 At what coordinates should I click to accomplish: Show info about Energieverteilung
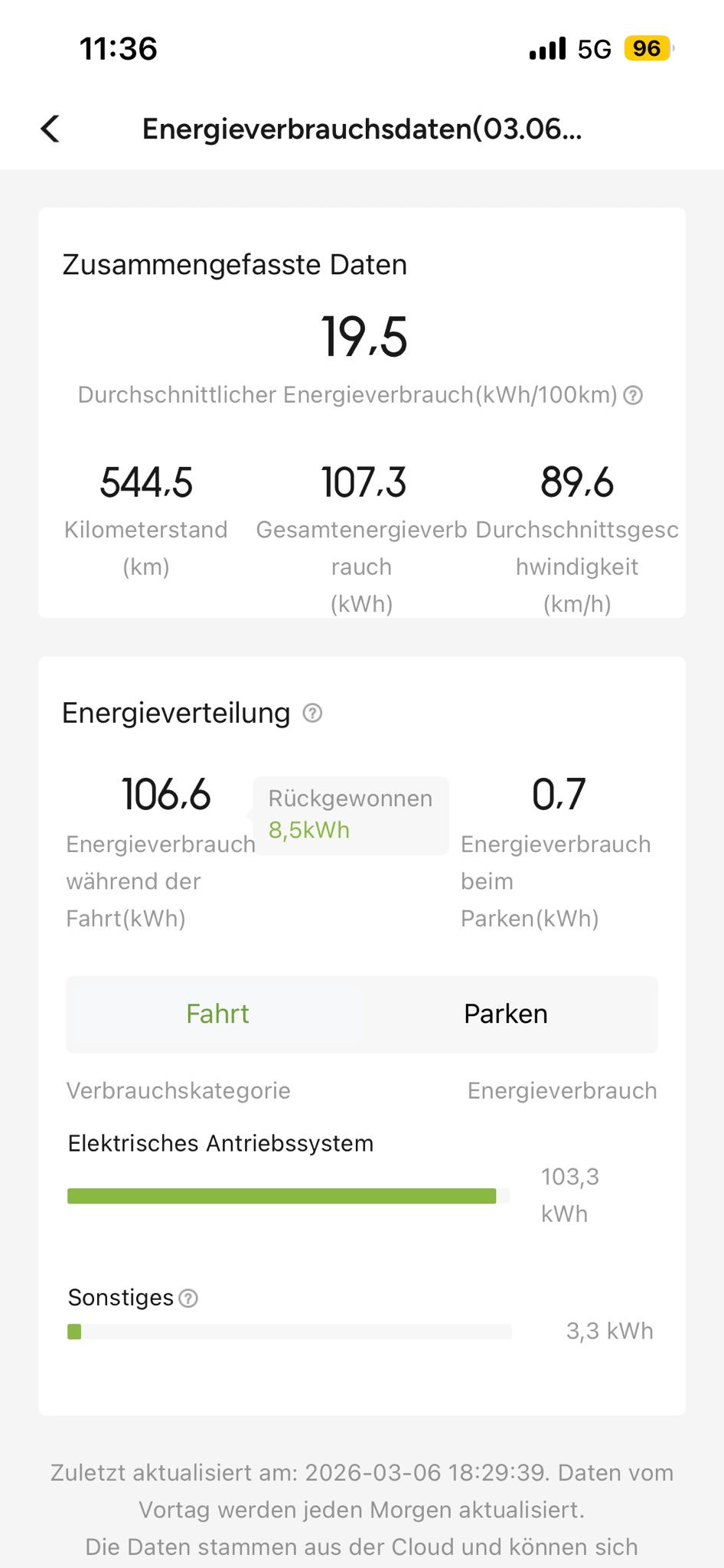312,714
